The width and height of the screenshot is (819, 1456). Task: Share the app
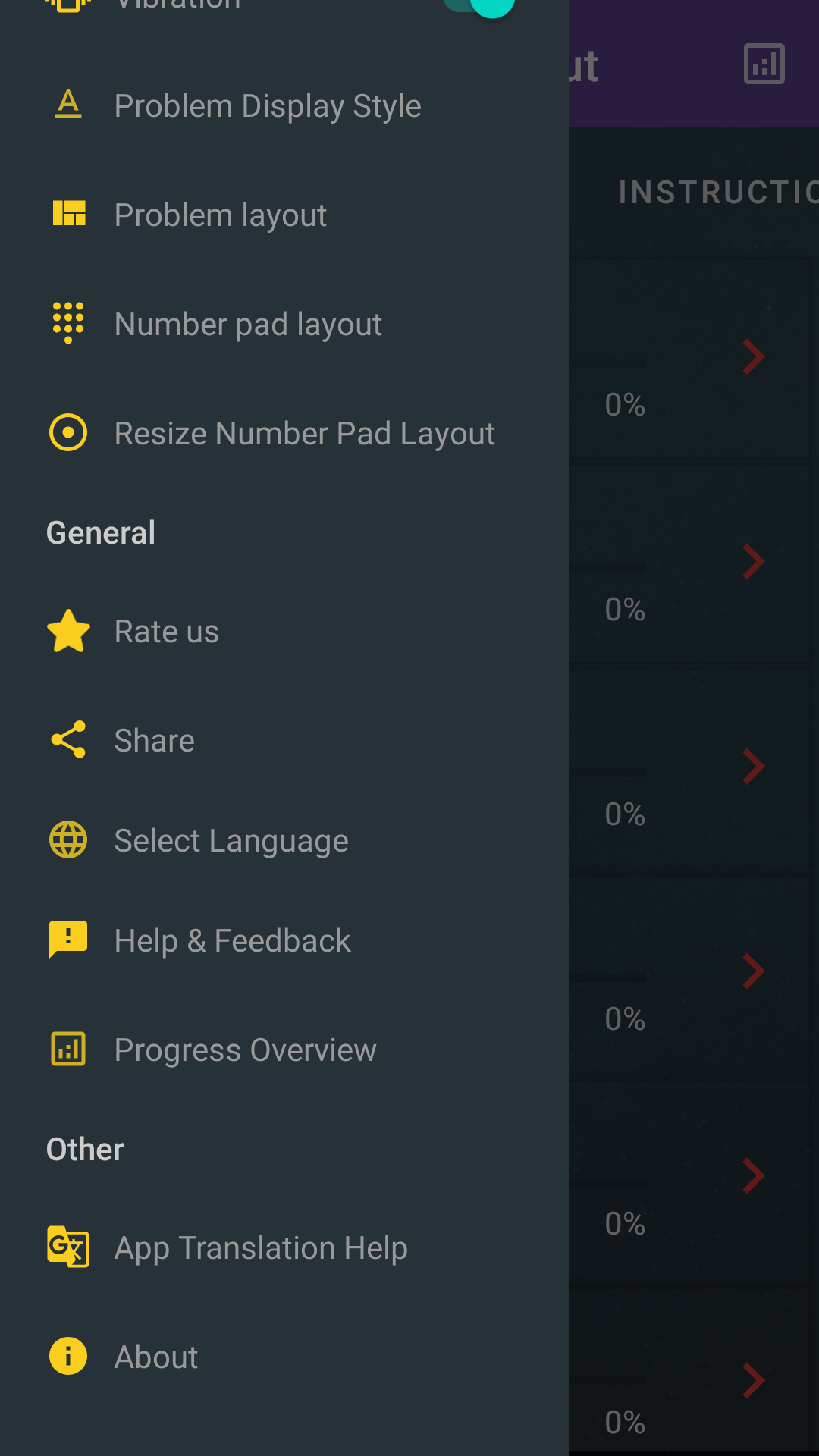coord(154,741)
